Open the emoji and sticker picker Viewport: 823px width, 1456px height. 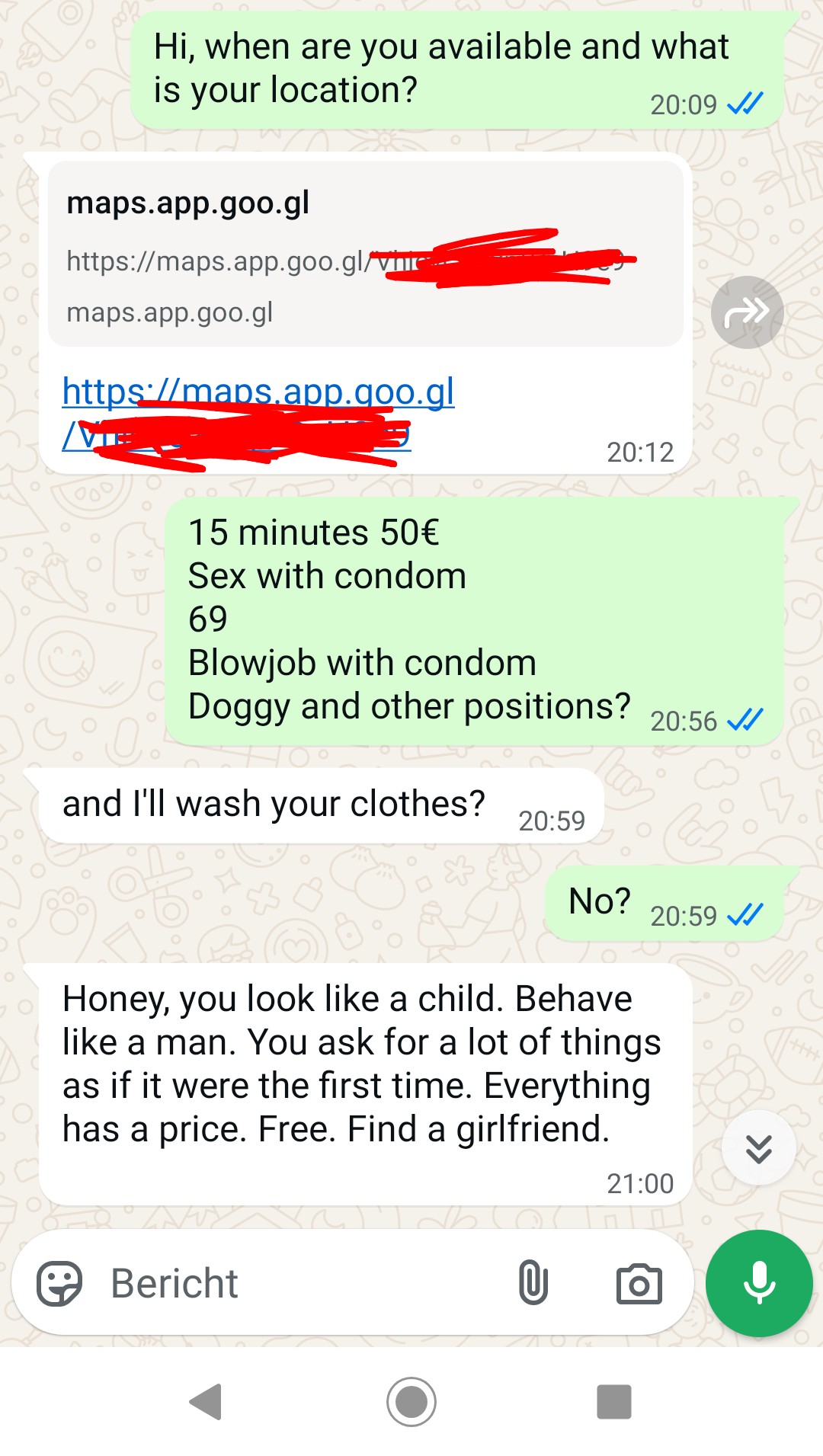[x=59, y=1283]
